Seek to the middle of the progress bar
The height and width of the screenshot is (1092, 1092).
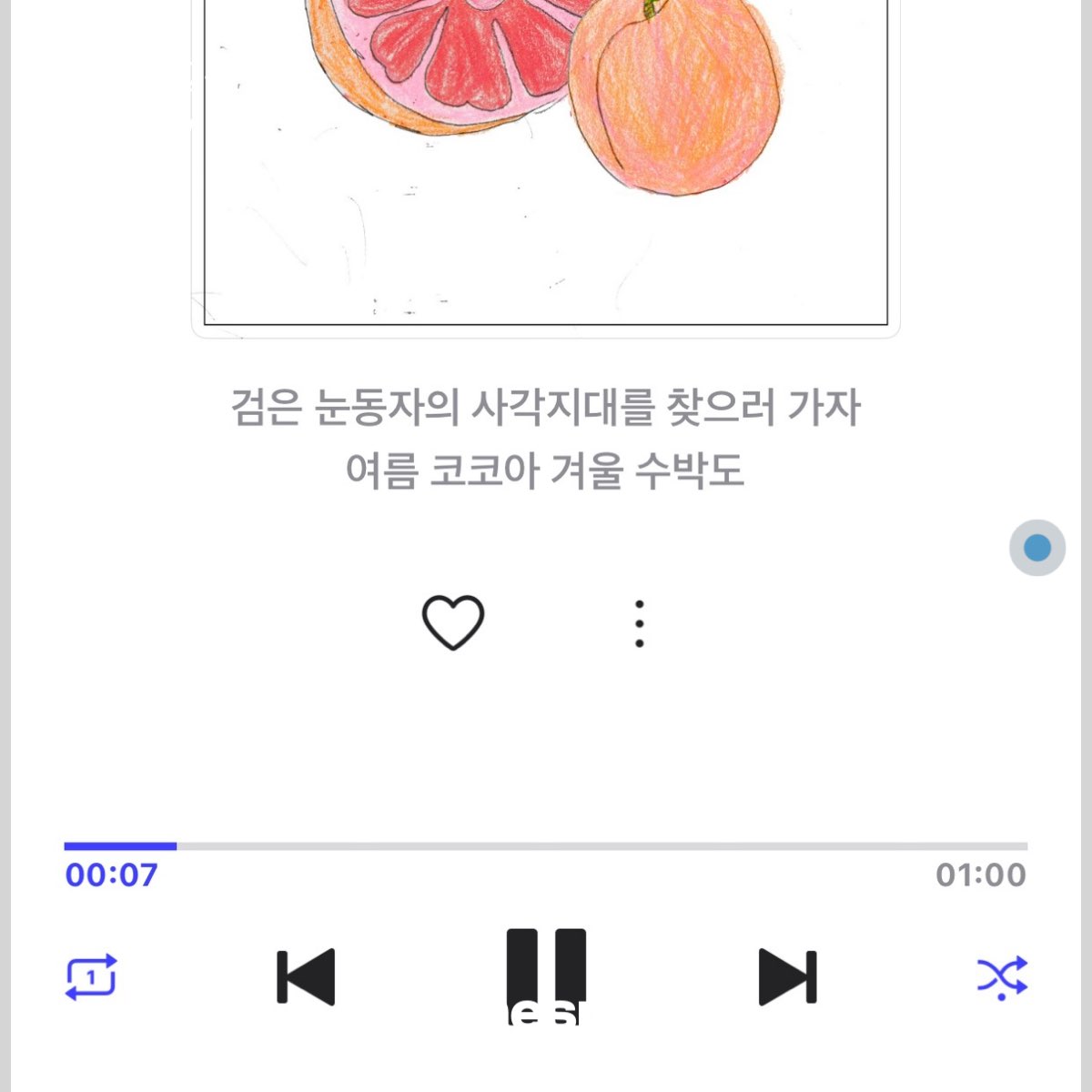point(546,846)
